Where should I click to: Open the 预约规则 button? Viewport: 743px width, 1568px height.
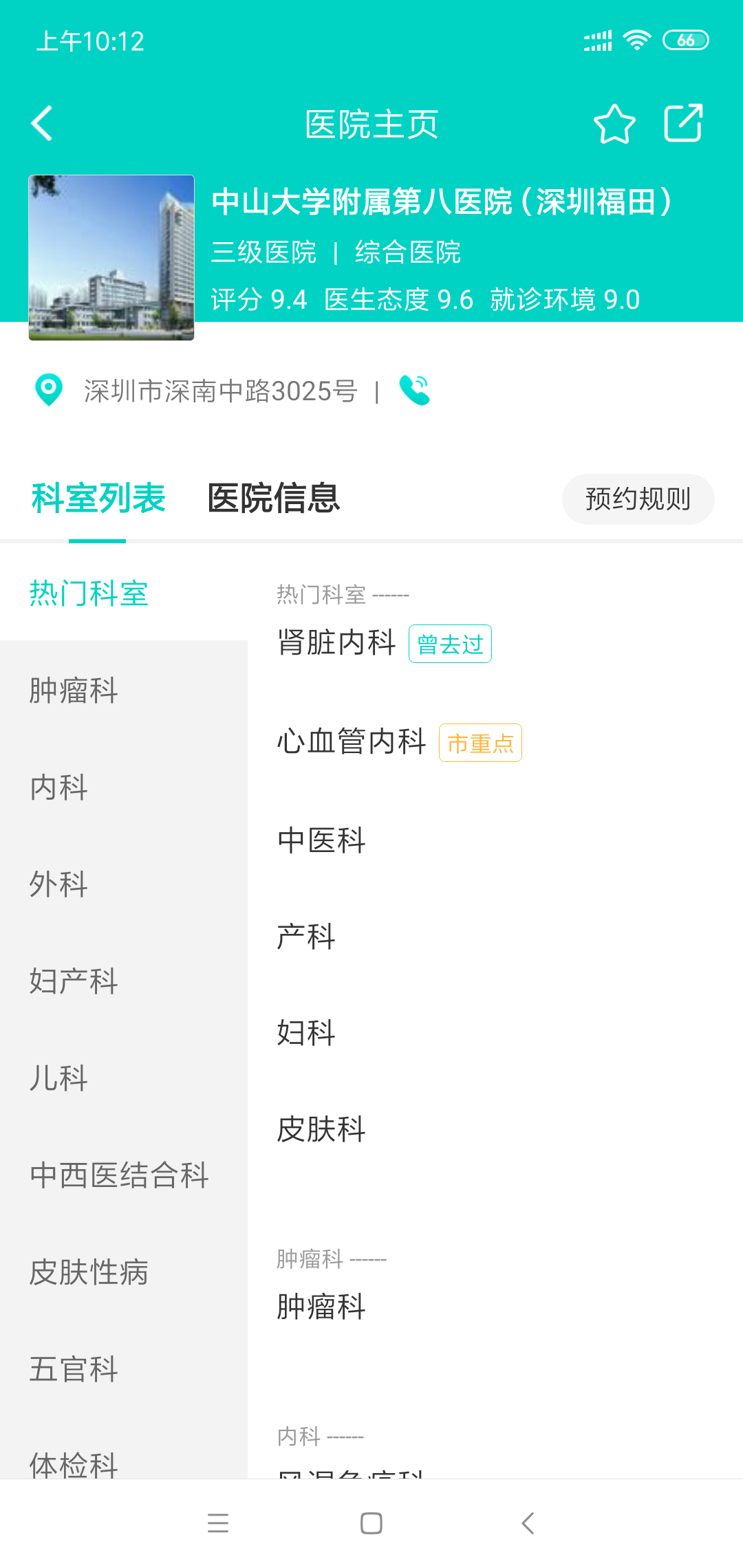(x=638, y=499)
